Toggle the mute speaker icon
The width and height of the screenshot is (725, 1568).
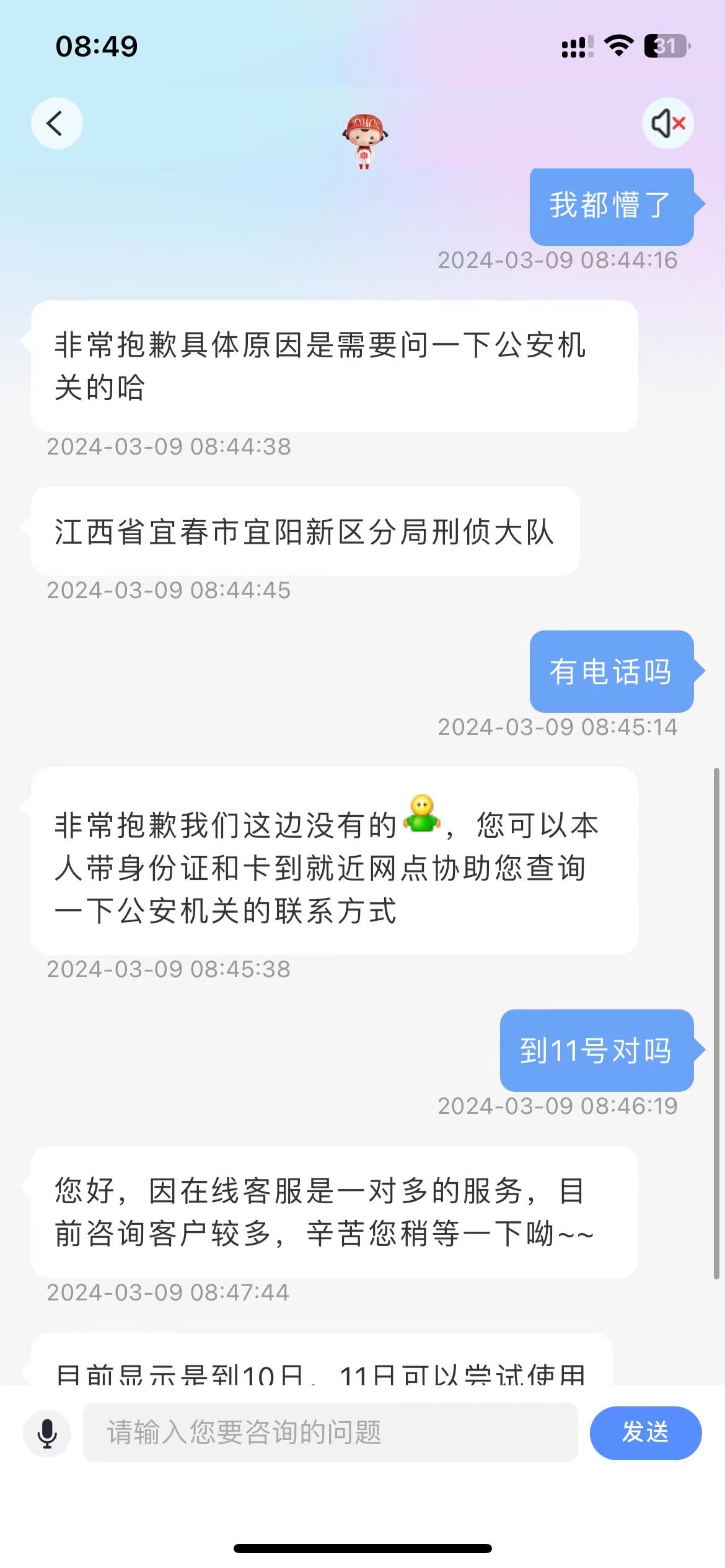pyautogui.click(x=667, y=123)
